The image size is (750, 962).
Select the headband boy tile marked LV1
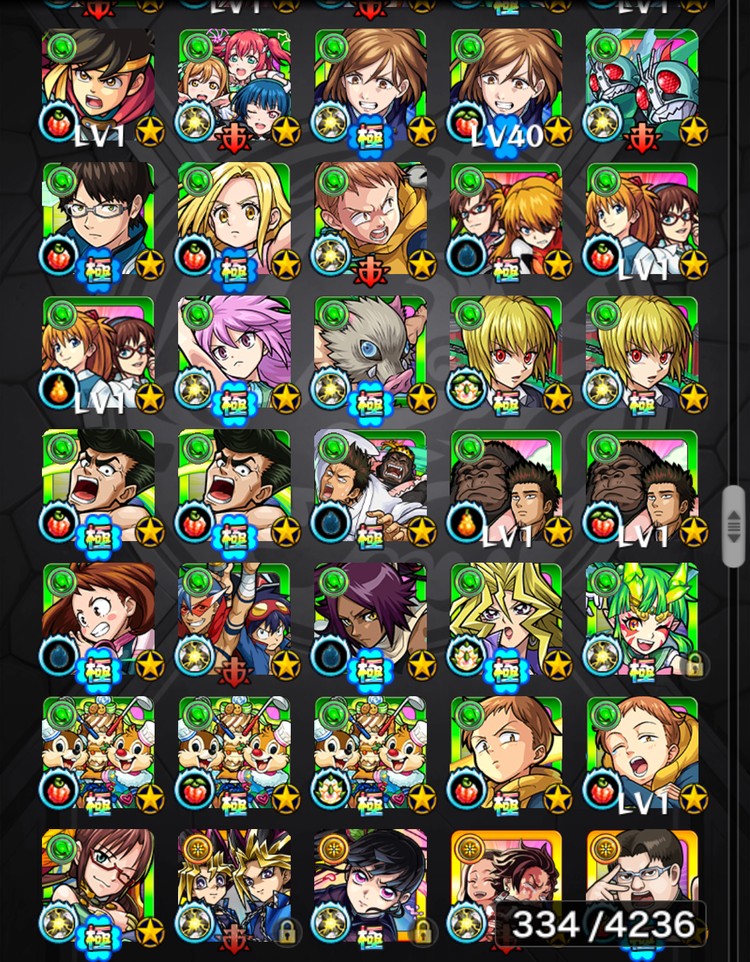pyautogui.click(x=98, y=87)
